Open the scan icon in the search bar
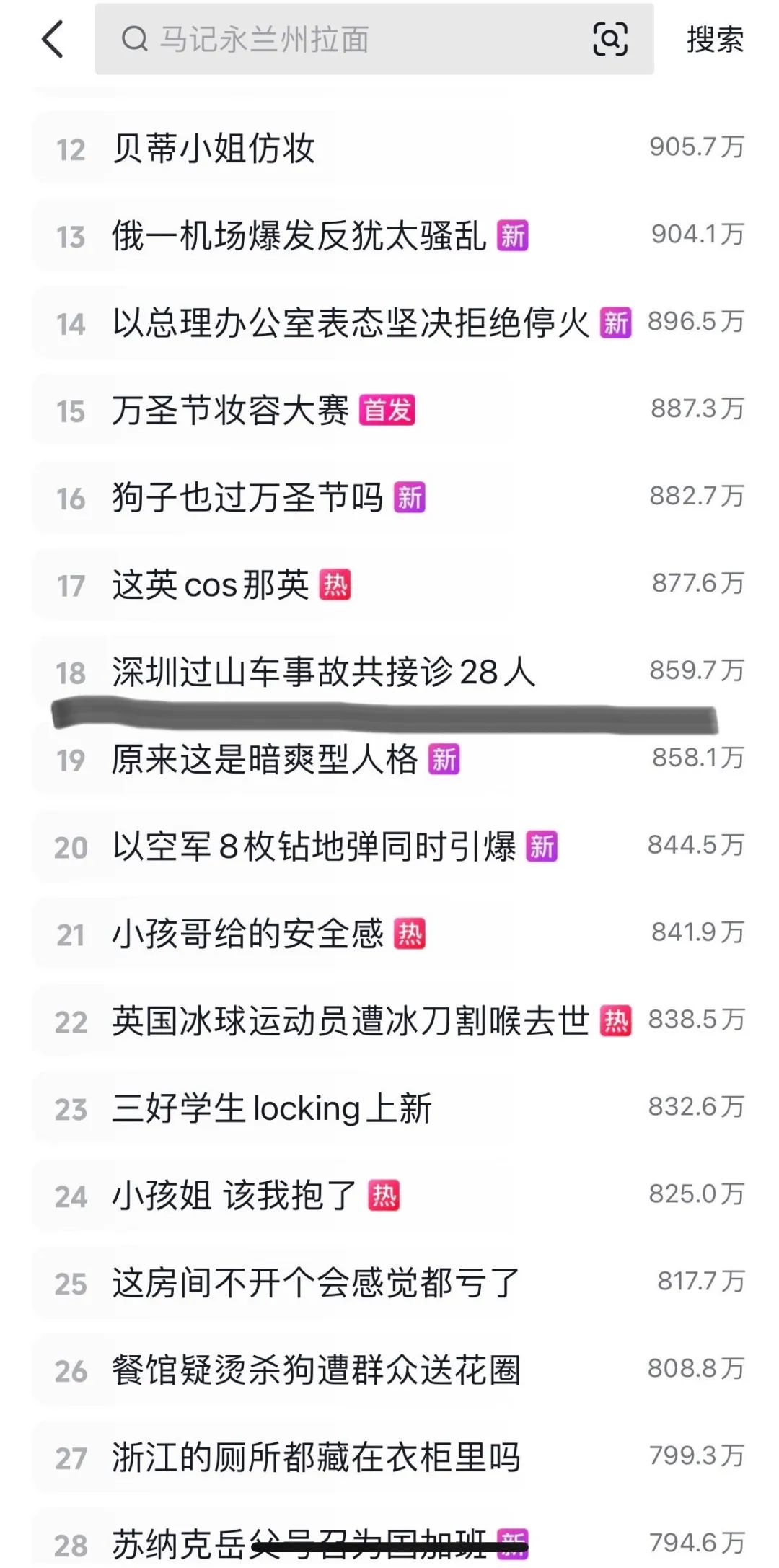779x1568 pixels. pos(609,39)
